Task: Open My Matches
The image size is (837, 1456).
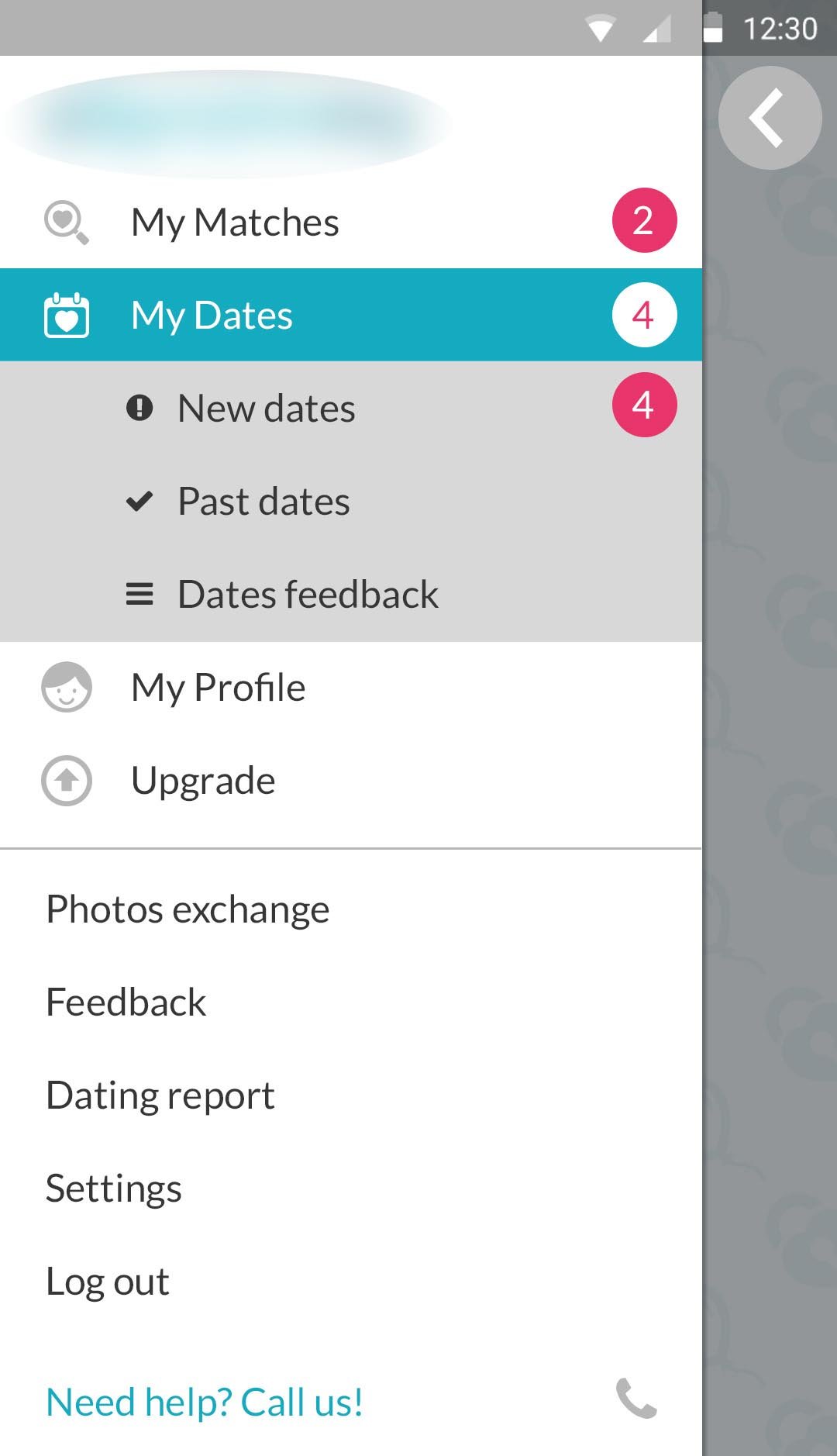Action: [x=235, y=223]
